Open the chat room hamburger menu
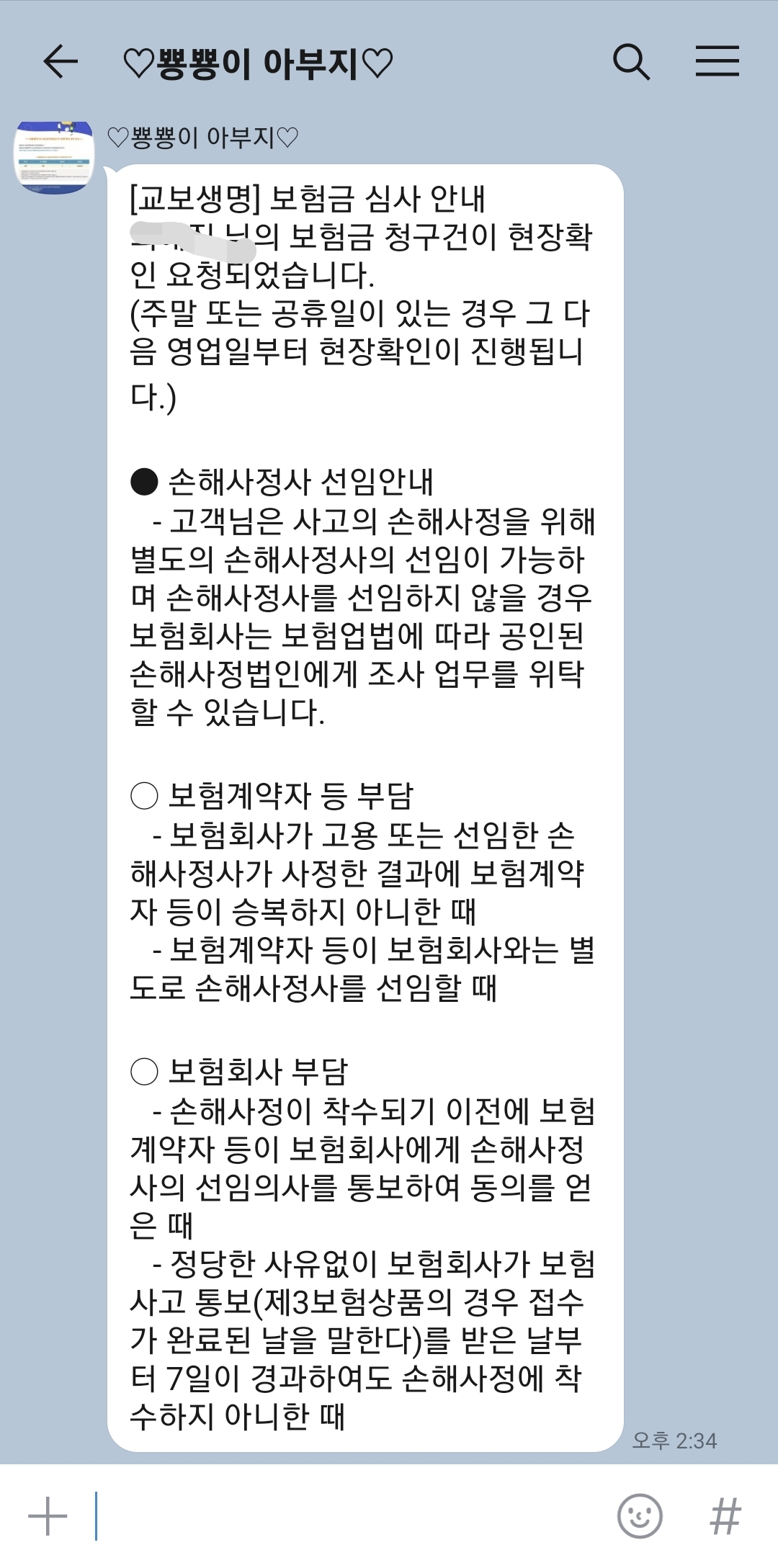778x1568 pixels. 717,61
